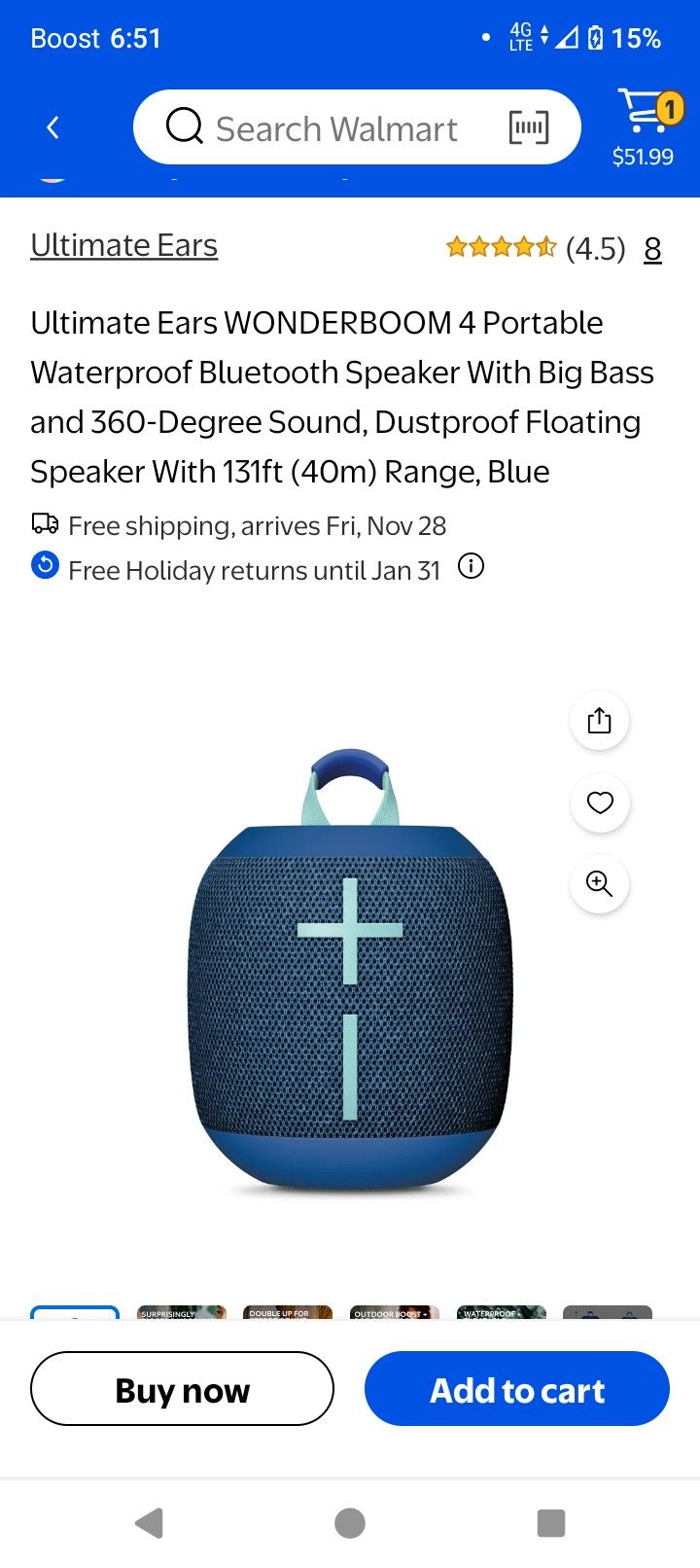The image size is (700, 1568).
Task: Open the barcode scanner icon
Action: pyautogui.click(x=528, y=127)
